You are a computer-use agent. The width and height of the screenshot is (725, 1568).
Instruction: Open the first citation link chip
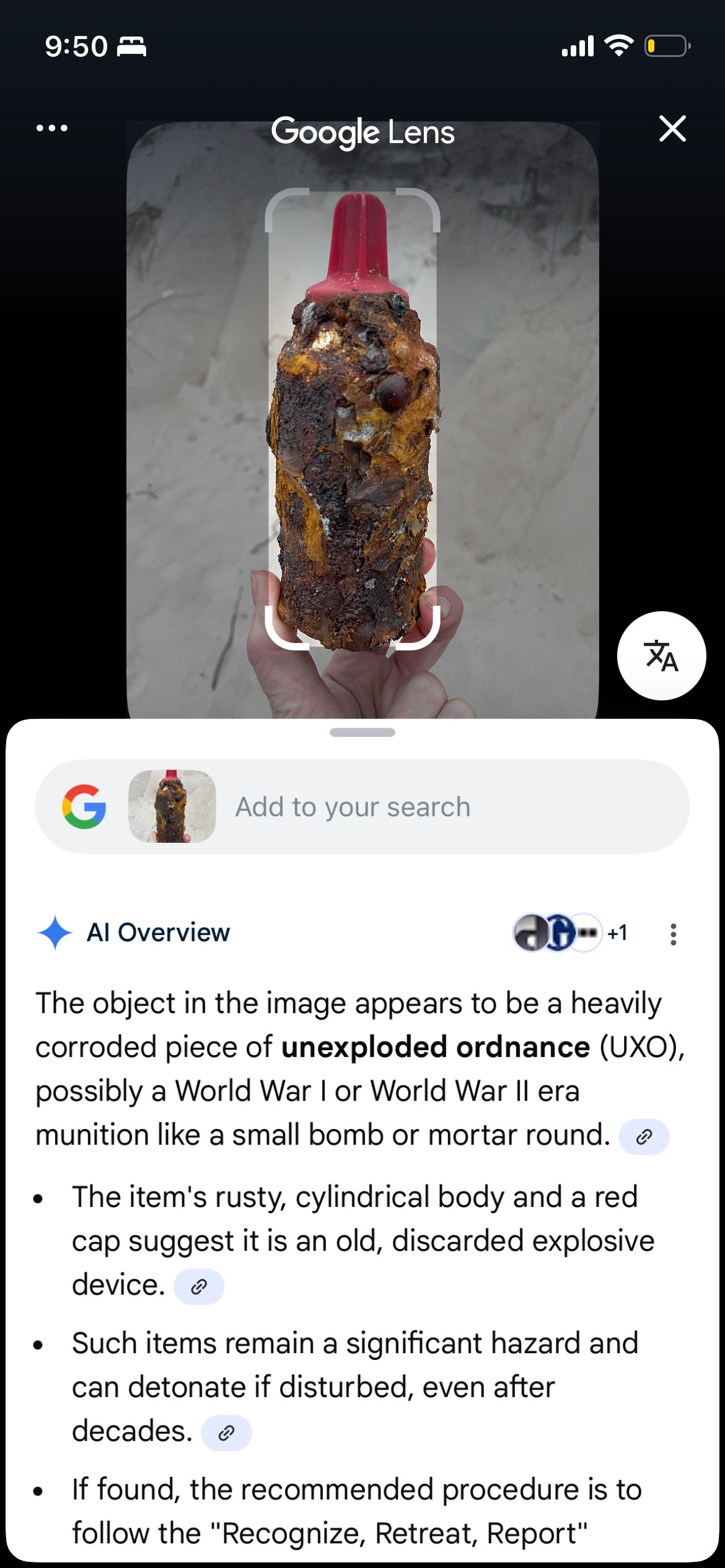point(643,1136)
